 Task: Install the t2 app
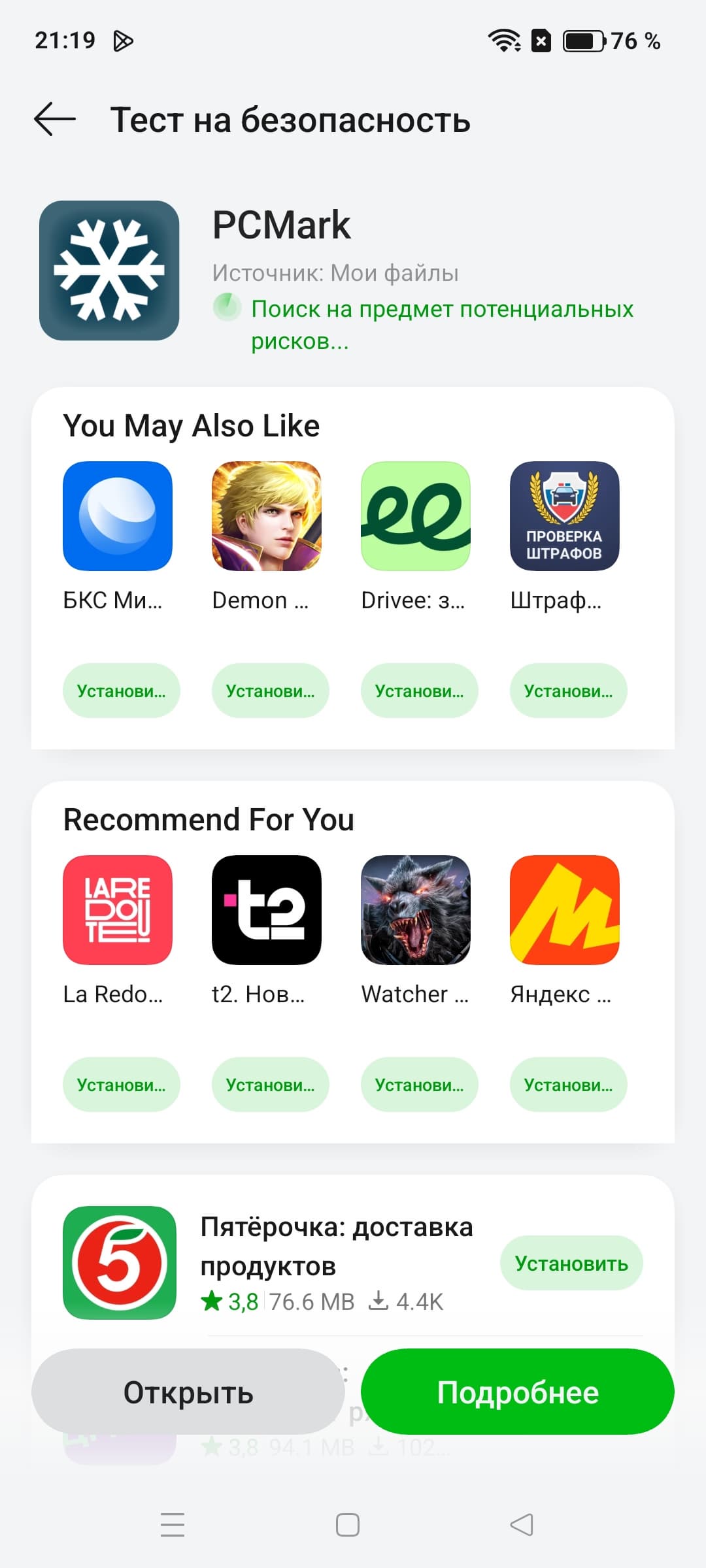click(270, 1085)
